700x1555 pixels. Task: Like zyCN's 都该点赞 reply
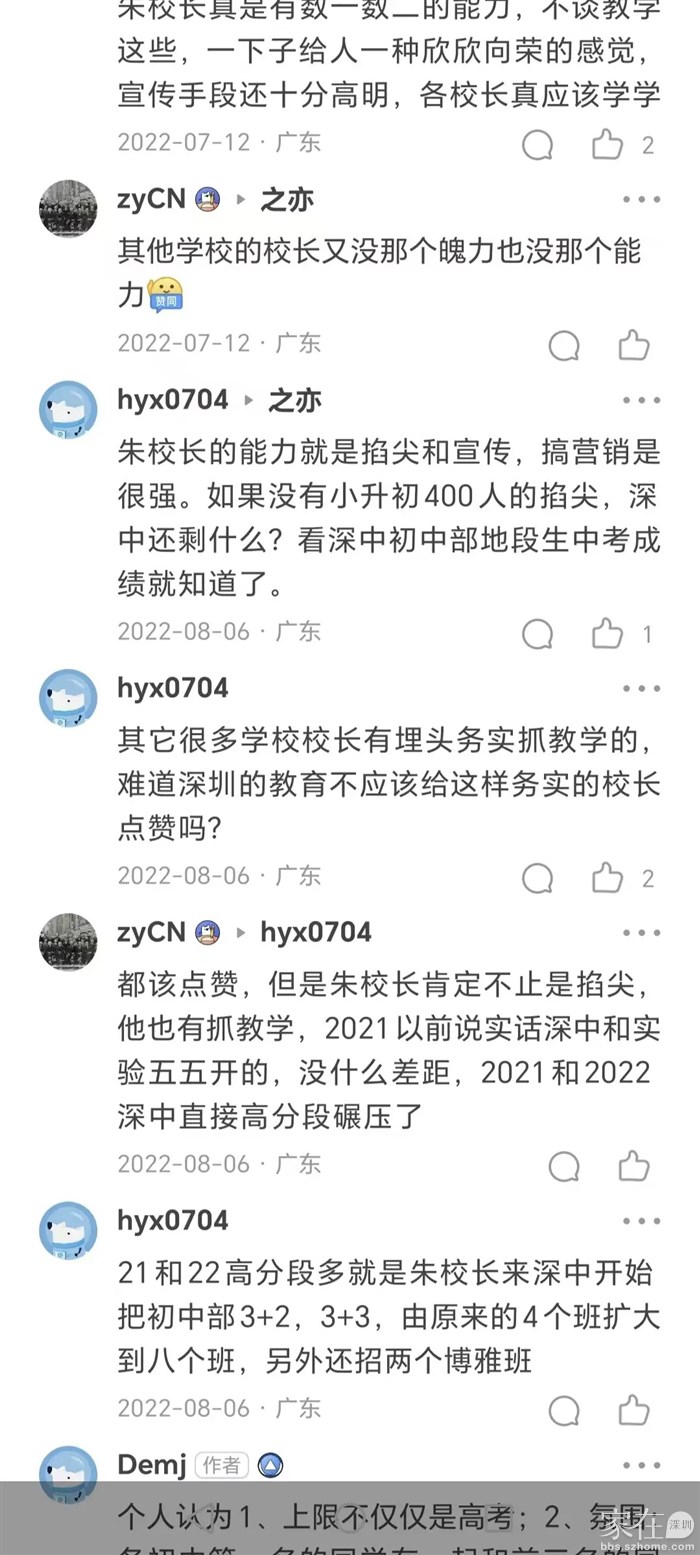(x=634, y=1165)
